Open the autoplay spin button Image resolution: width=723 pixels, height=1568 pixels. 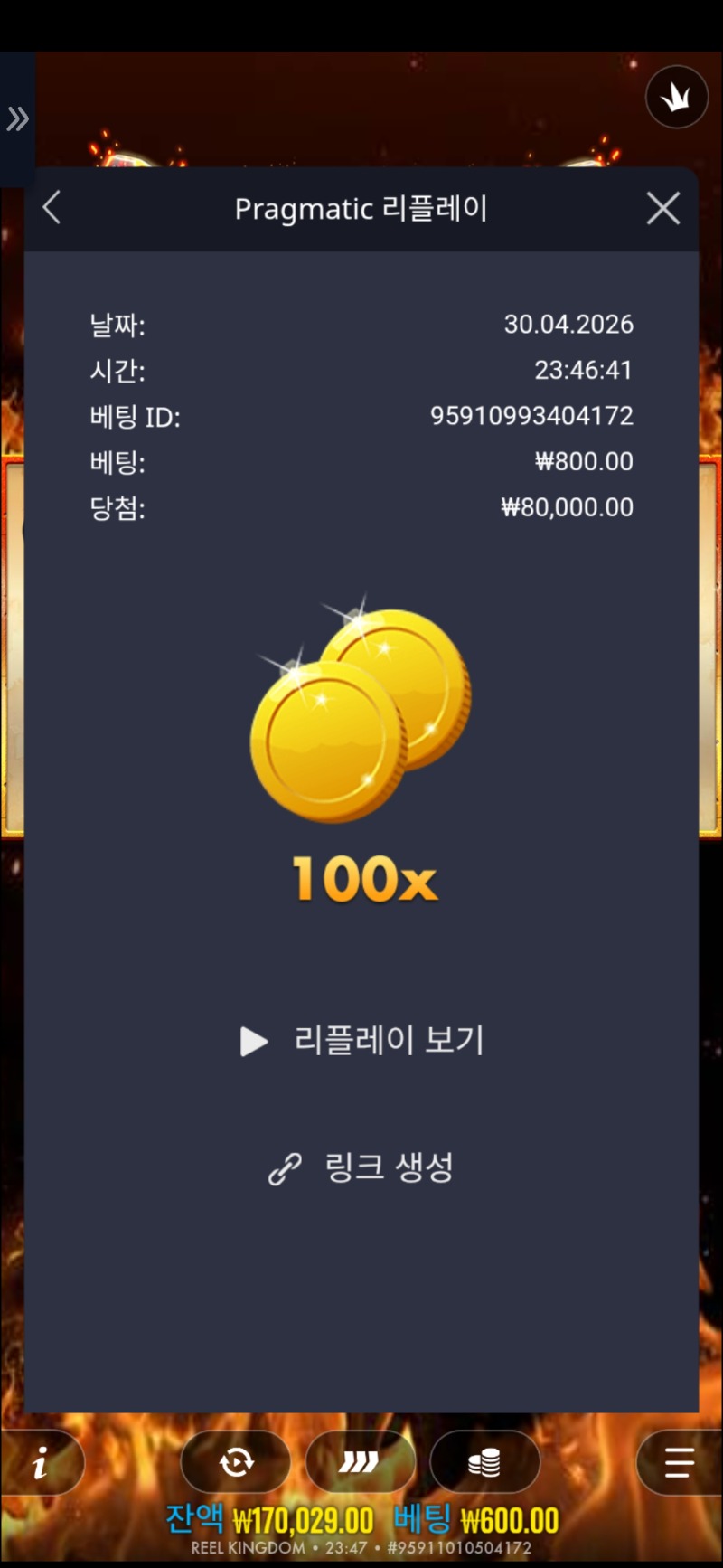click(x=236, y=1462)
